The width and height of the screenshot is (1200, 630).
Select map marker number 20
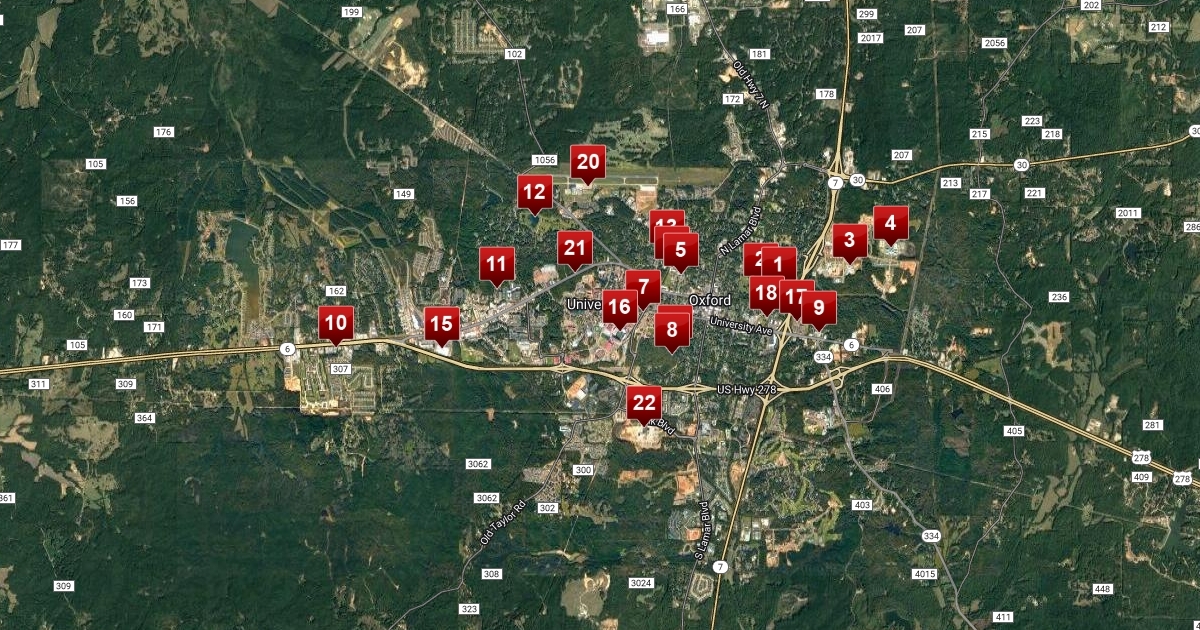[x=588, y=162]
